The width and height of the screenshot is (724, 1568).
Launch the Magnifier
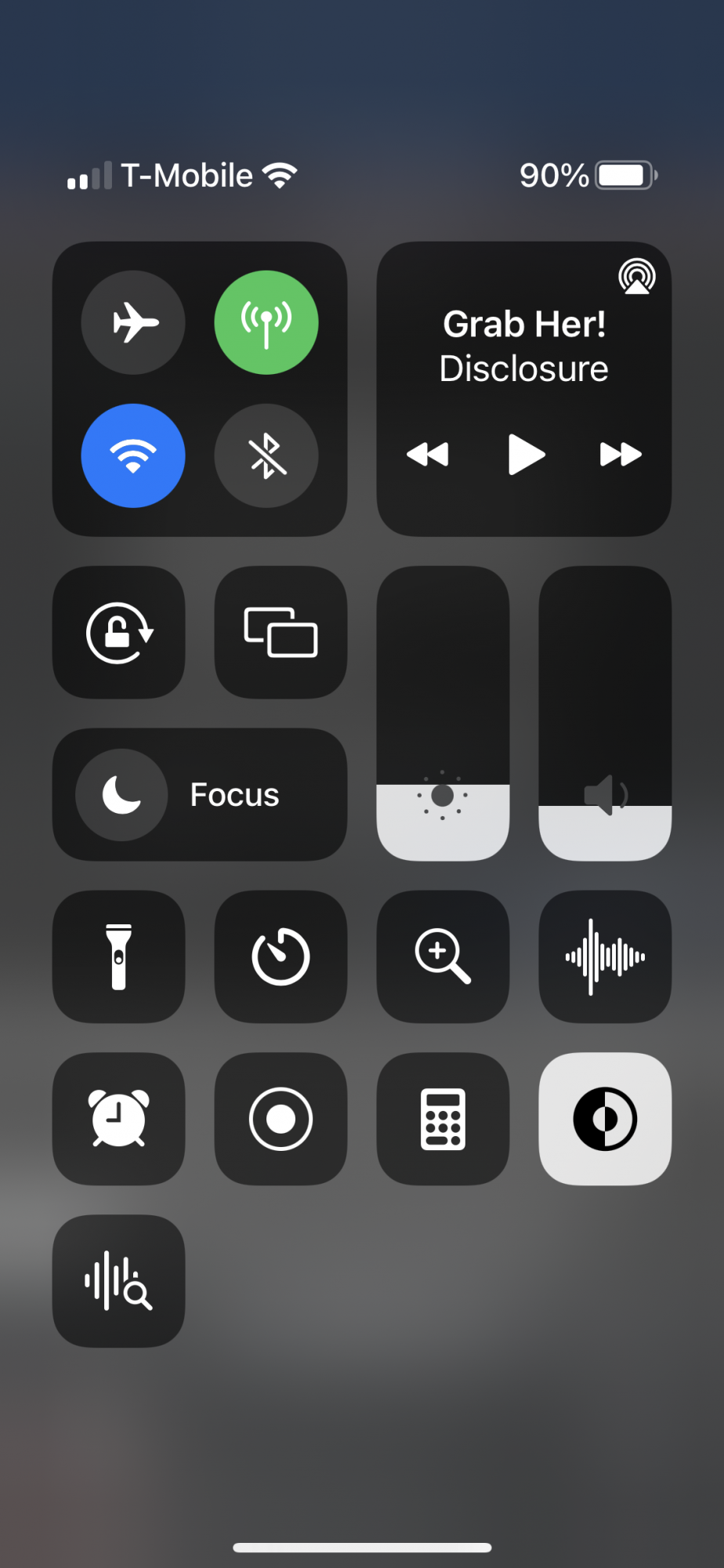(443, 956)
